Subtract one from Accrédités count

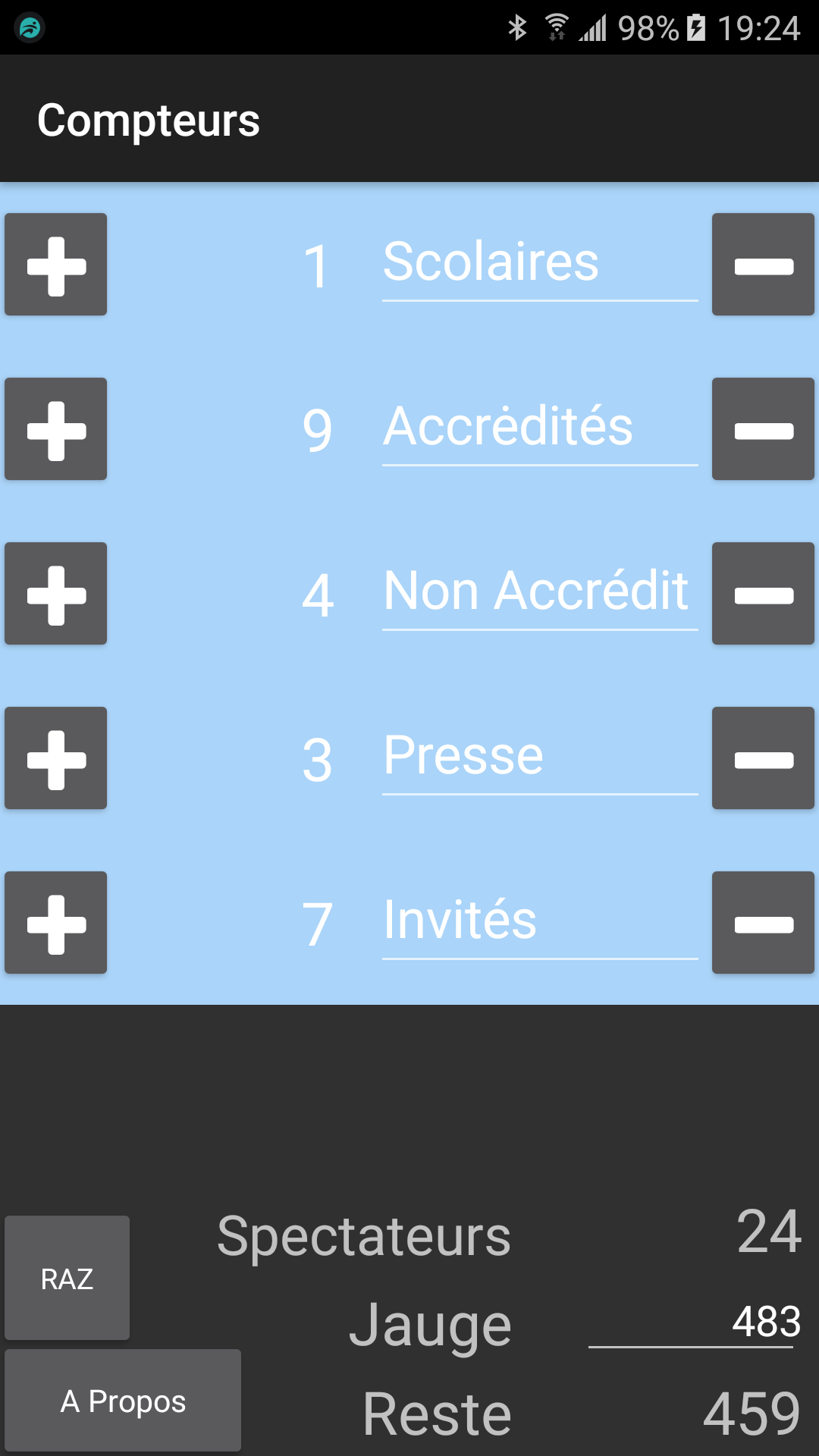click(x=763, y=429)
